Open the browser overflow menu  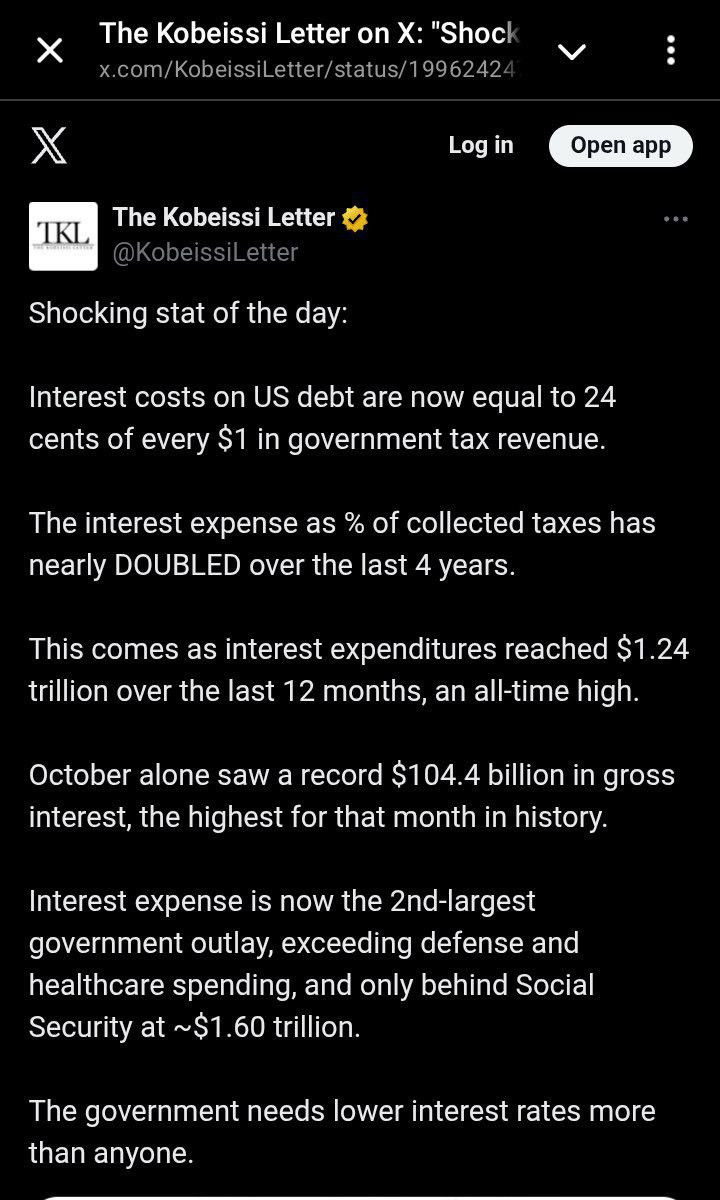pos(670,50)
